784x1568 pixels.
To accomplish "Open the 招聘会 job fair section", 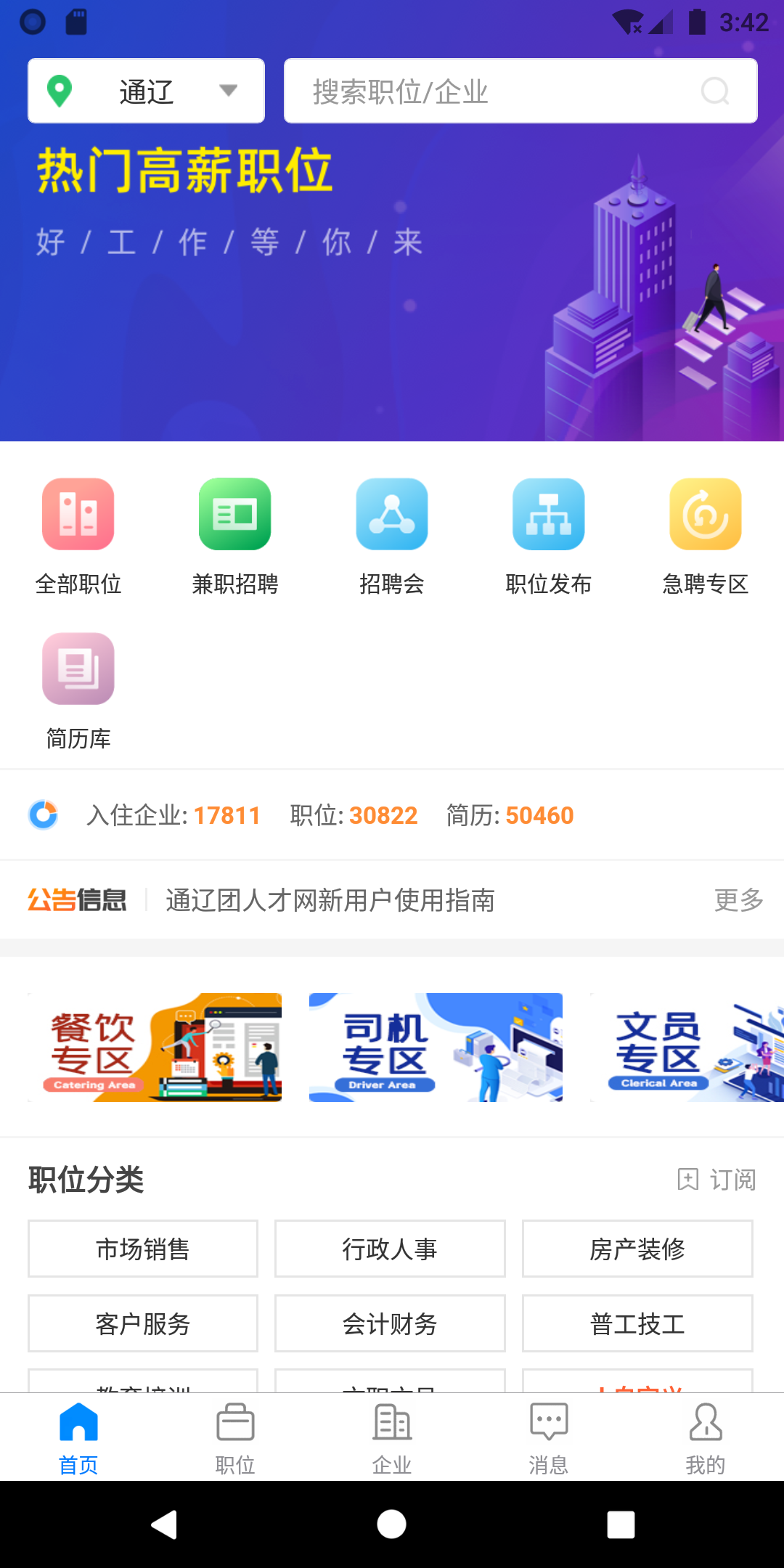I will tap(391, 513).
